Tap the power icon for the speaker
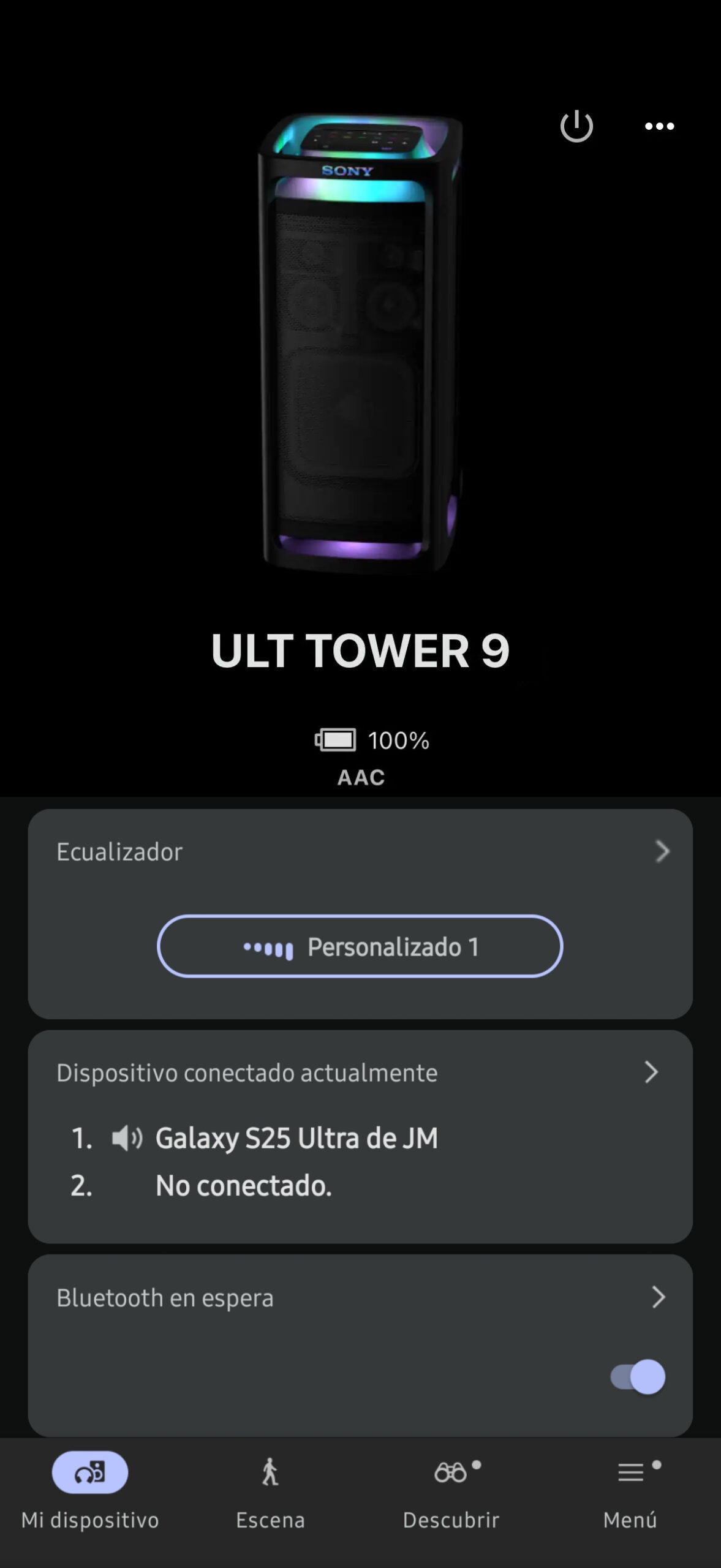 [576, 126]
